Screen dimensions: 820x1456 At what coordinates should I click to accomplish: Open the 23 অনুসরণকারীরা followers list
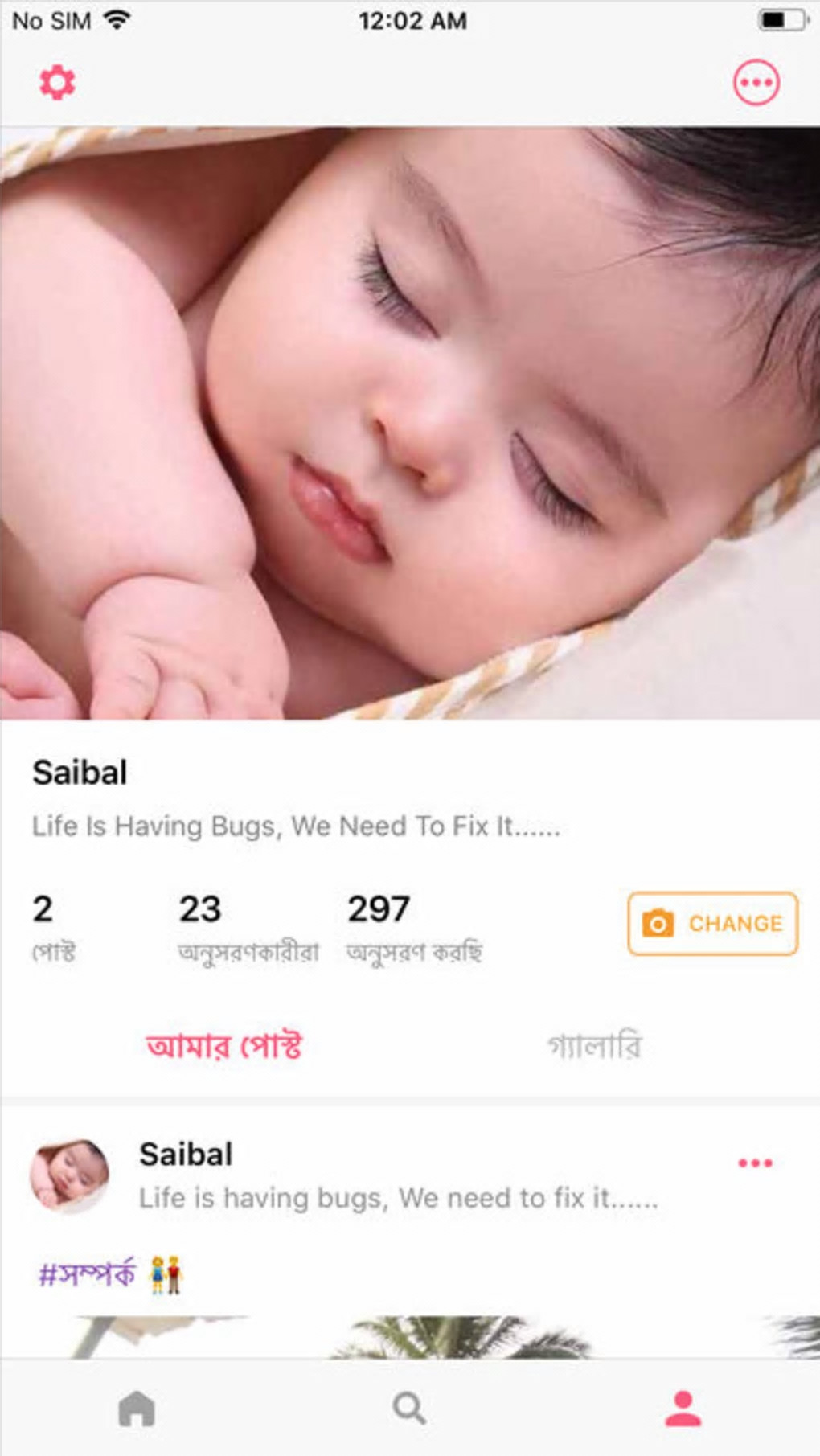(x=248, y=929)
